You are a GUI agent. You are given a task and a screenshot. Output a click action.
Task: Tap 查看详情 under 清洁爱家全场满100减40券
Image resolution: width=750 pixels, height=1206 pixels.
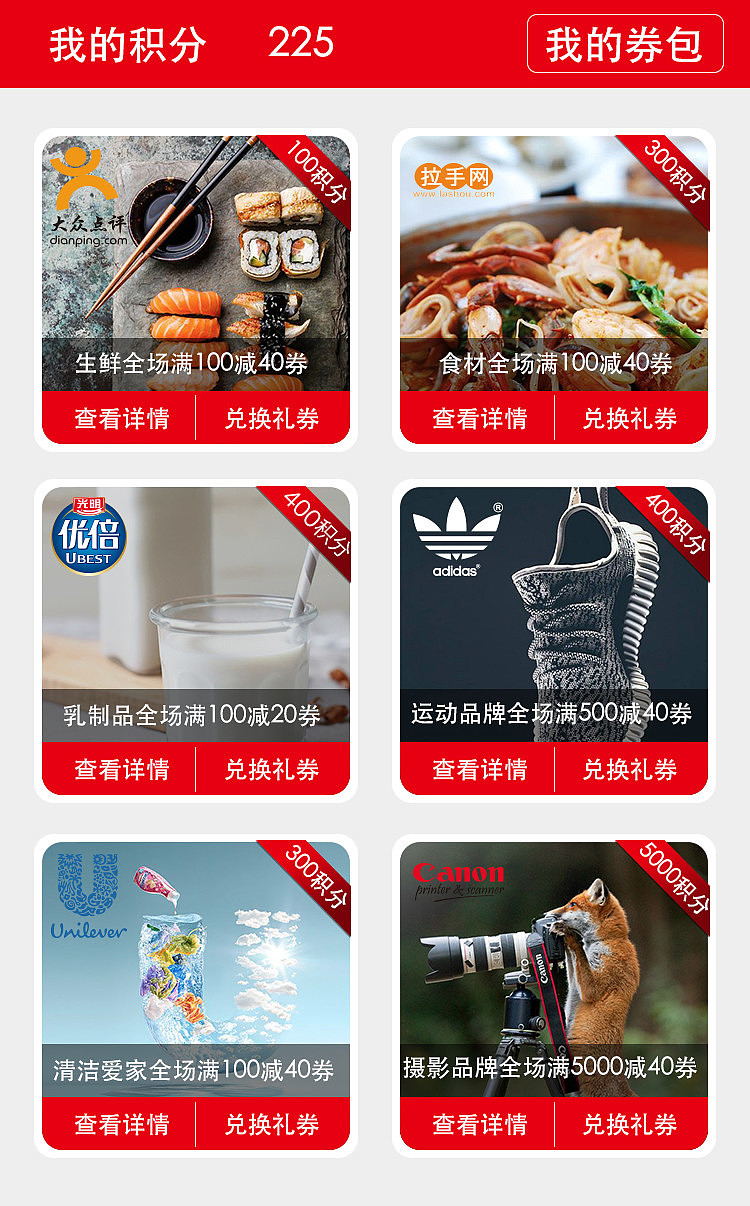coord(120,1124)
